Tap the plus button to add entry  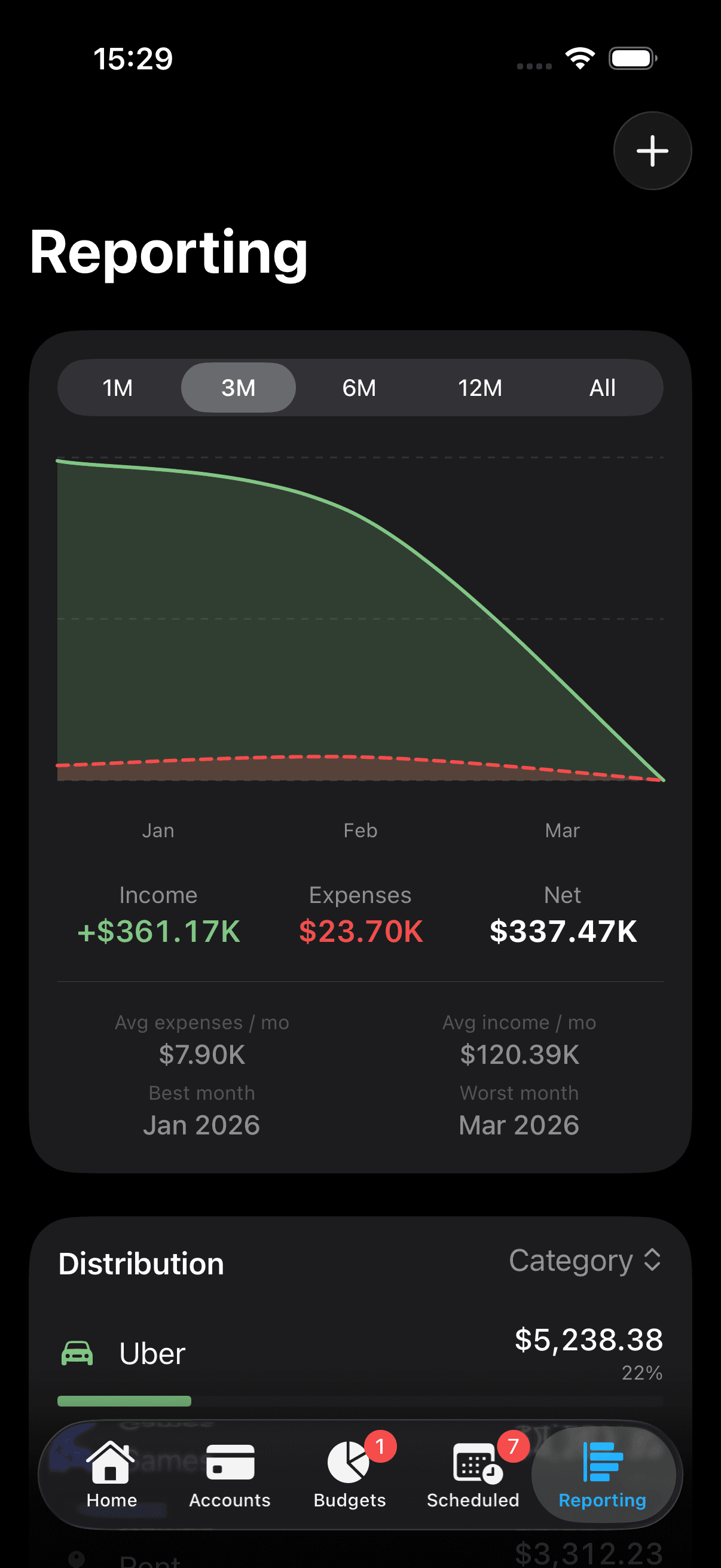pyautogui.click(x=652, y=150)
